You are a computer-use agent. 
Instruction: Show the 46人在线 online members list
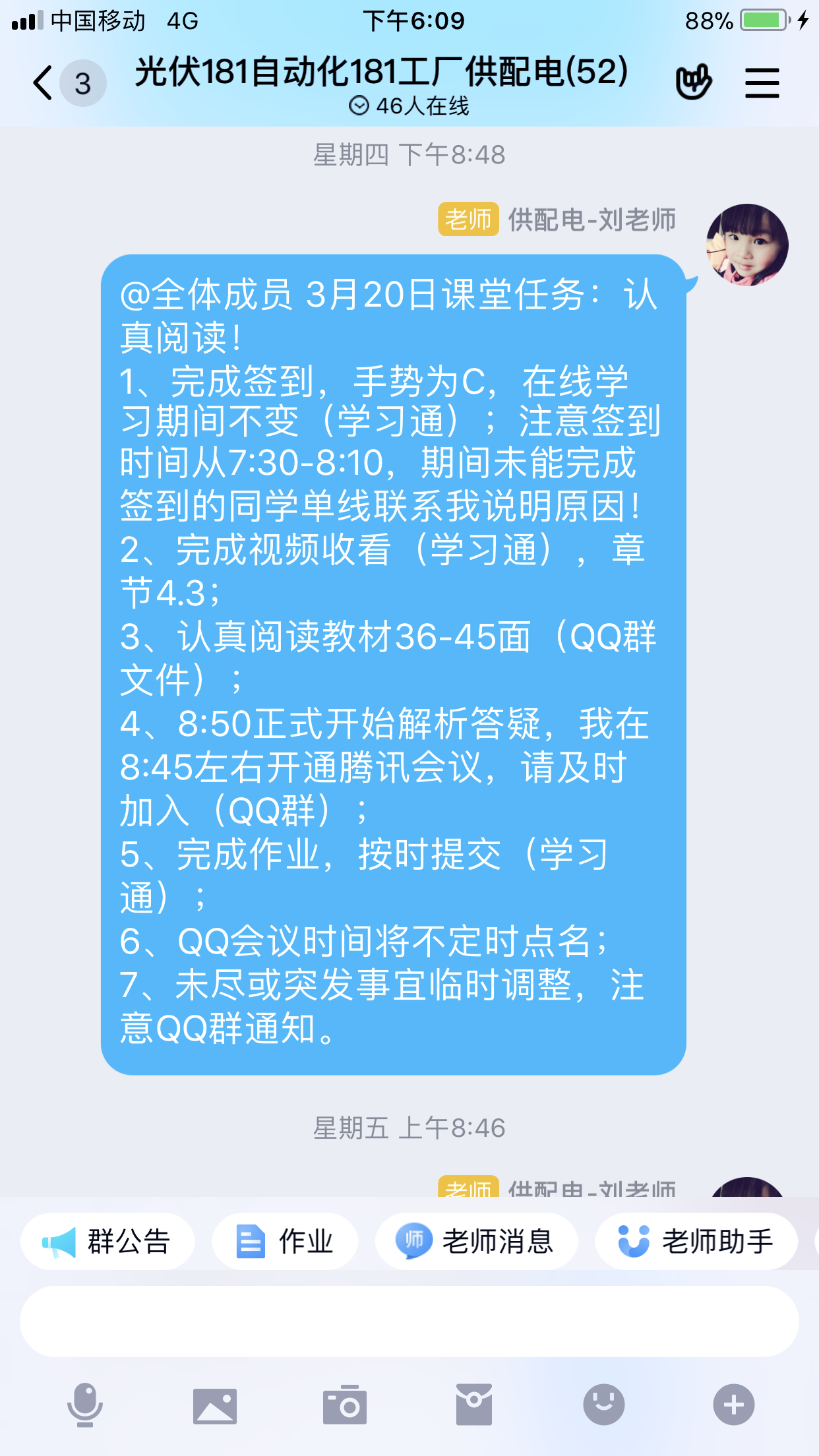coord(409,106)
